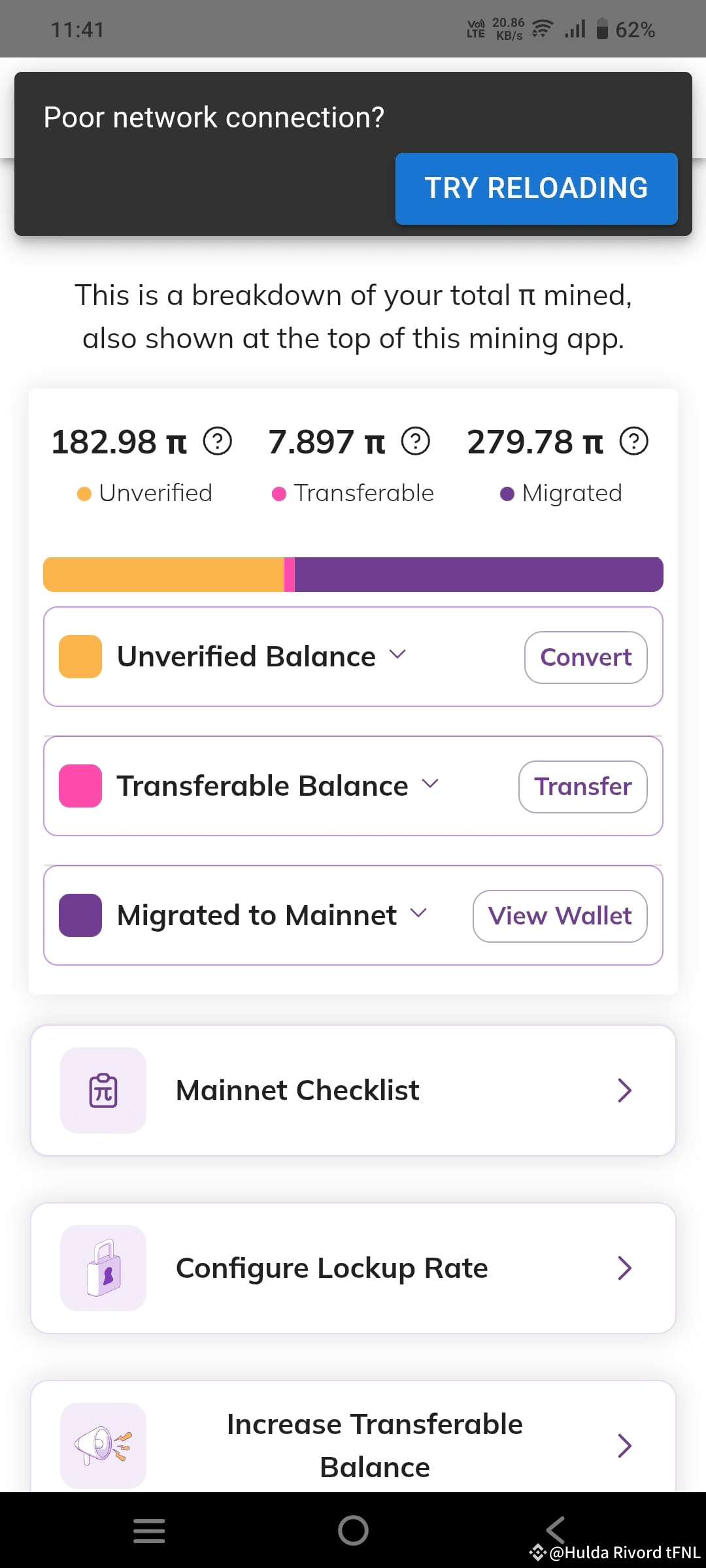Tap the home circle in the navigation bar
Screen dimensions: 706x1568
[x=353, y=1529]
